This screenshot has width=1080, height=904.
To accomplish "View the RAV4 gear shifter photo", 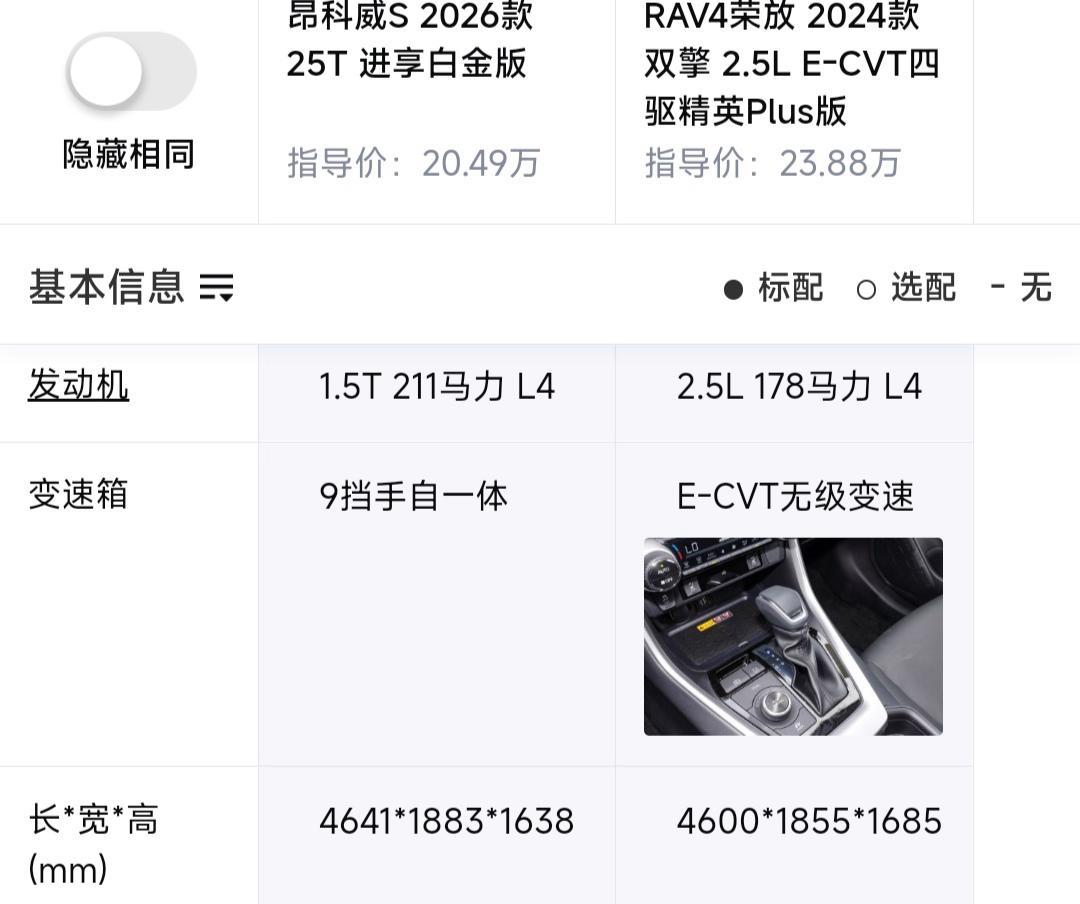I will [793, 636].
